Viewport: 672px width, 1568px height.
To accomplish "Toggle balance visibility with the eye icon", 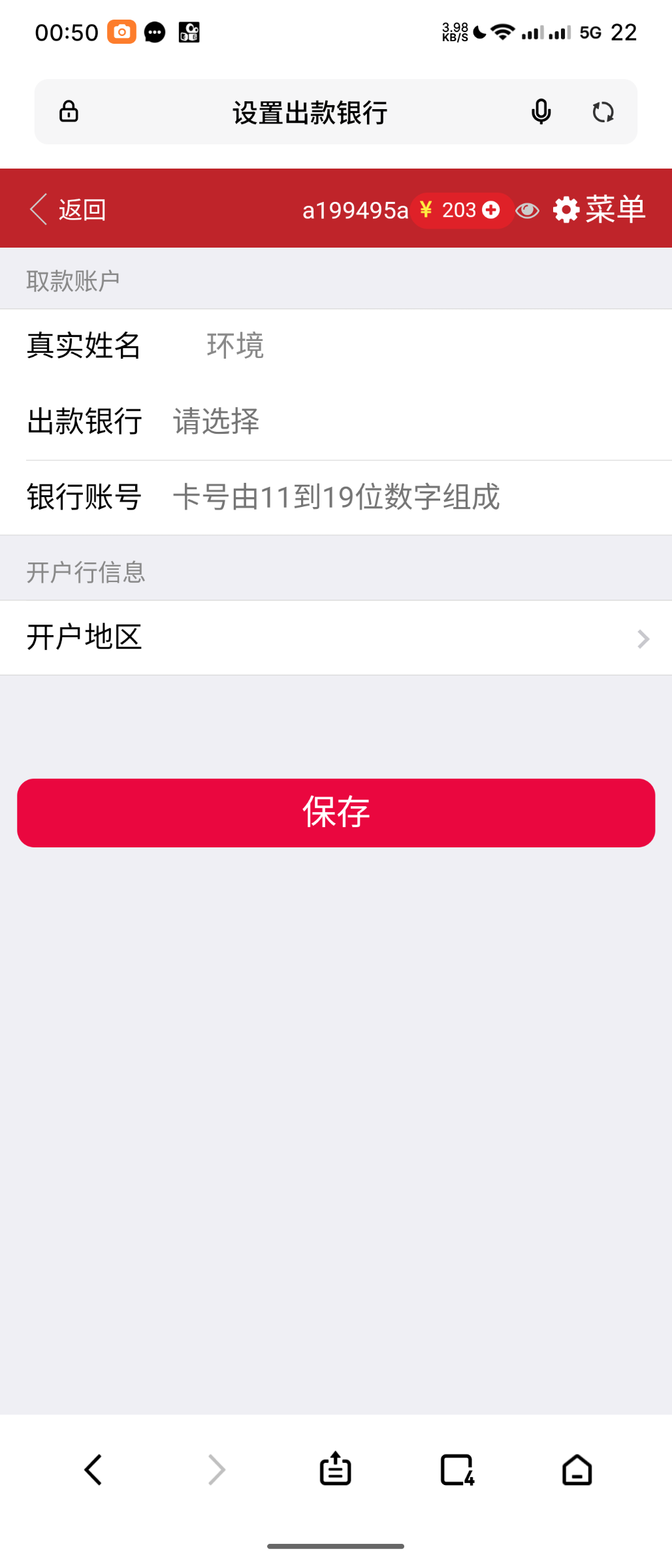I will (x=527, y=210).
